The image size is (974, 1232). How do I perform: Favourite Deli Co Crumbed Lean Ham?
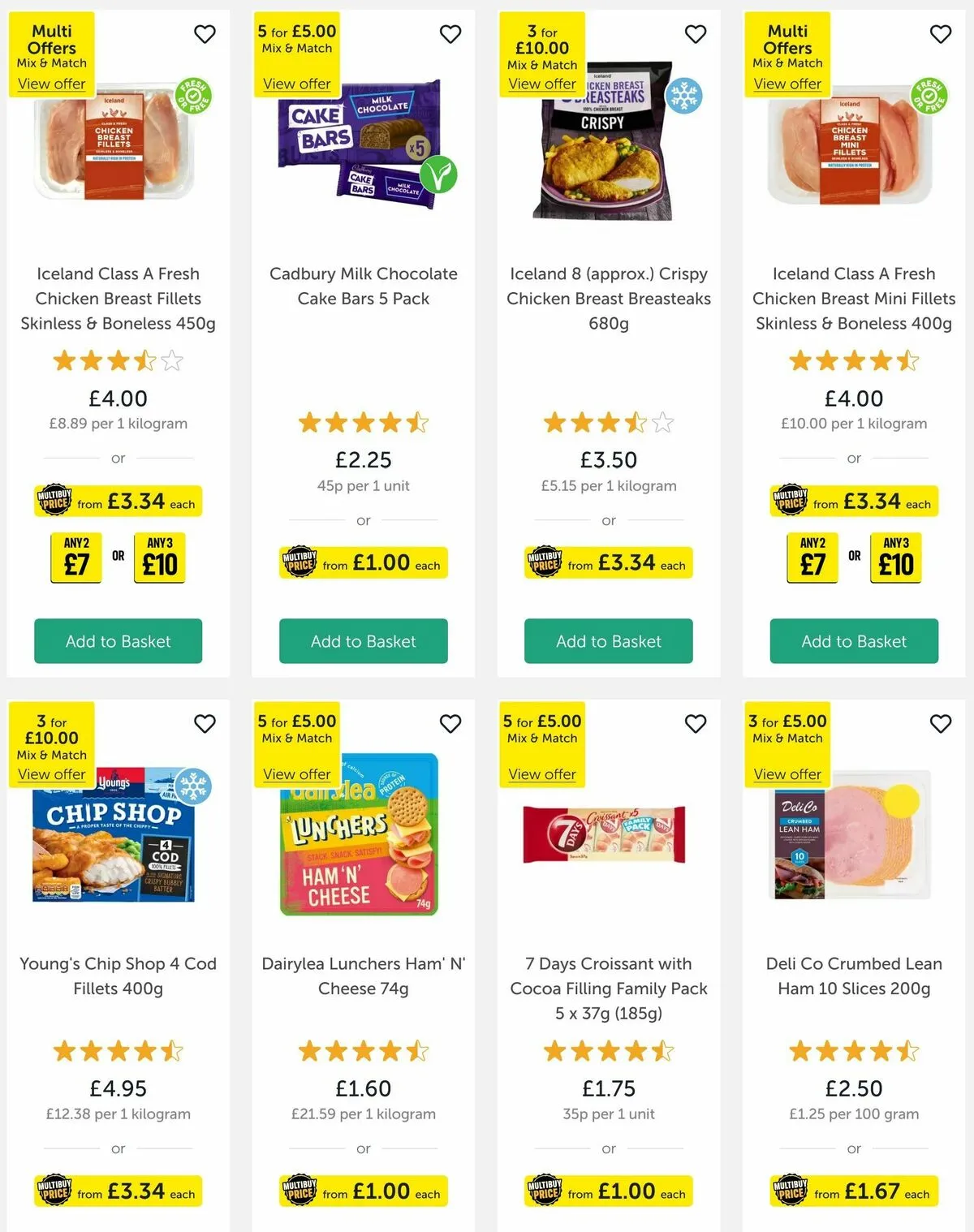[x=941, y=723]
